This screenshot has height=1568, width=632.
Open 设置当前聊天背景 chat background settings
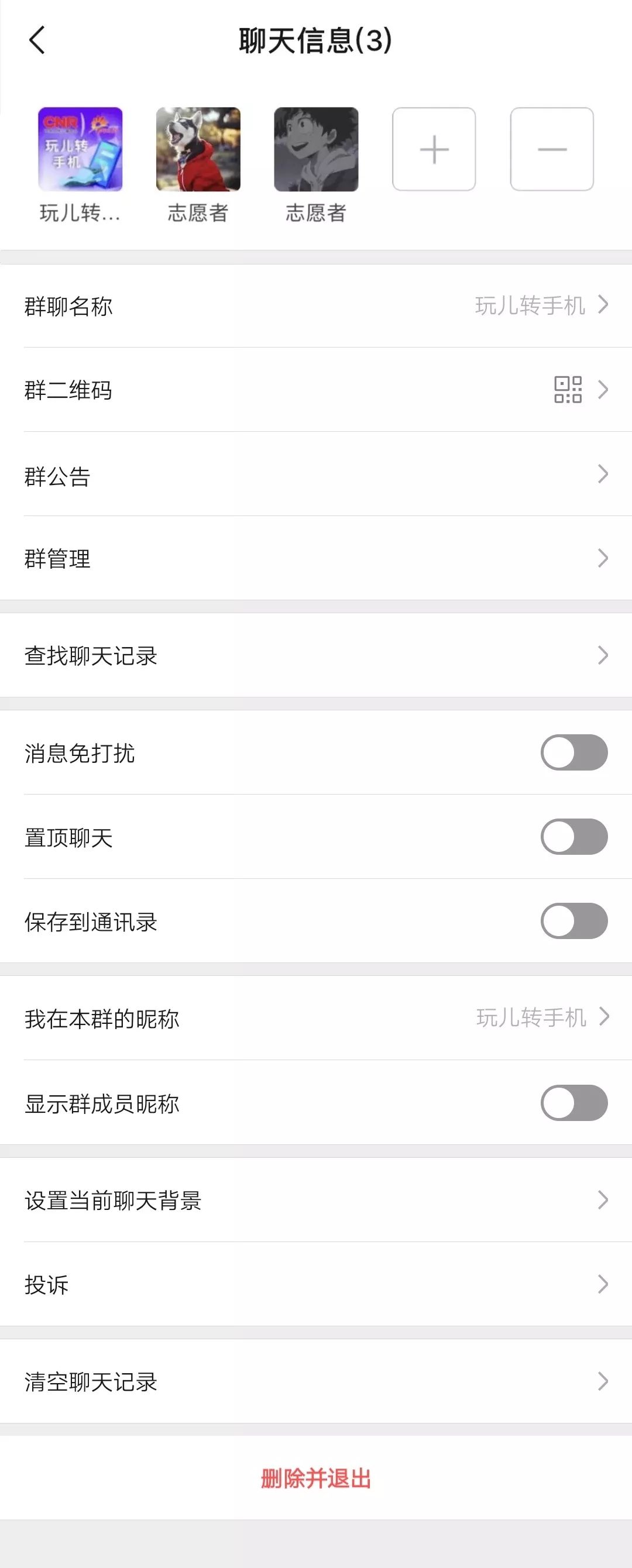click(x=316, y=1200)
